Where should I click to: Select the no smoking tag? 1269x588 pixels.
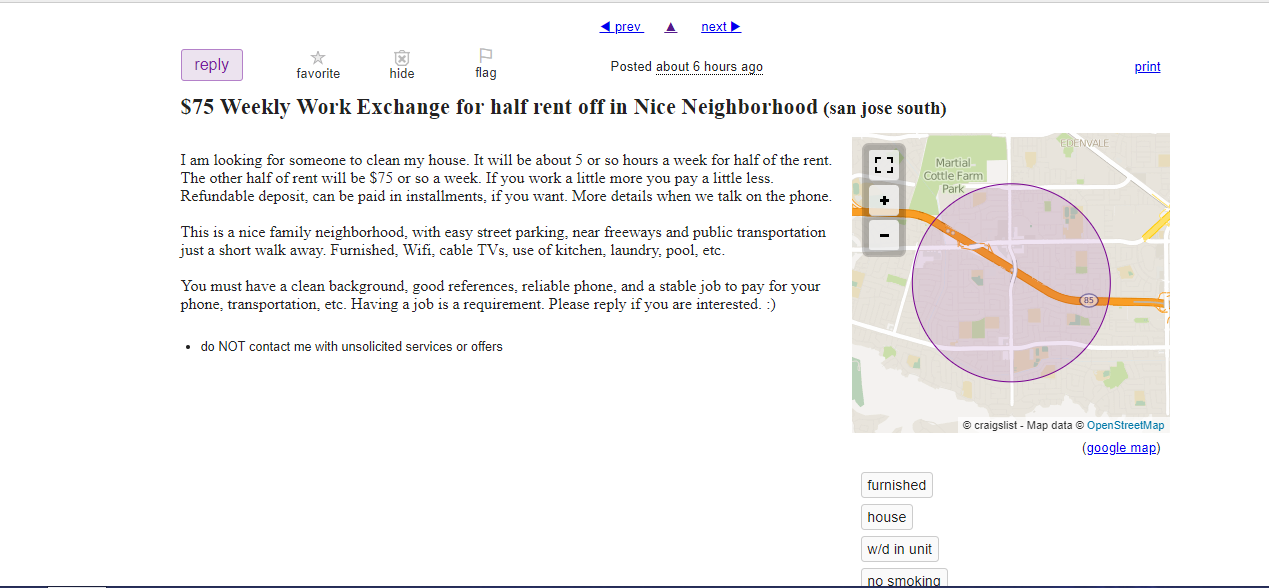(903, 580)
